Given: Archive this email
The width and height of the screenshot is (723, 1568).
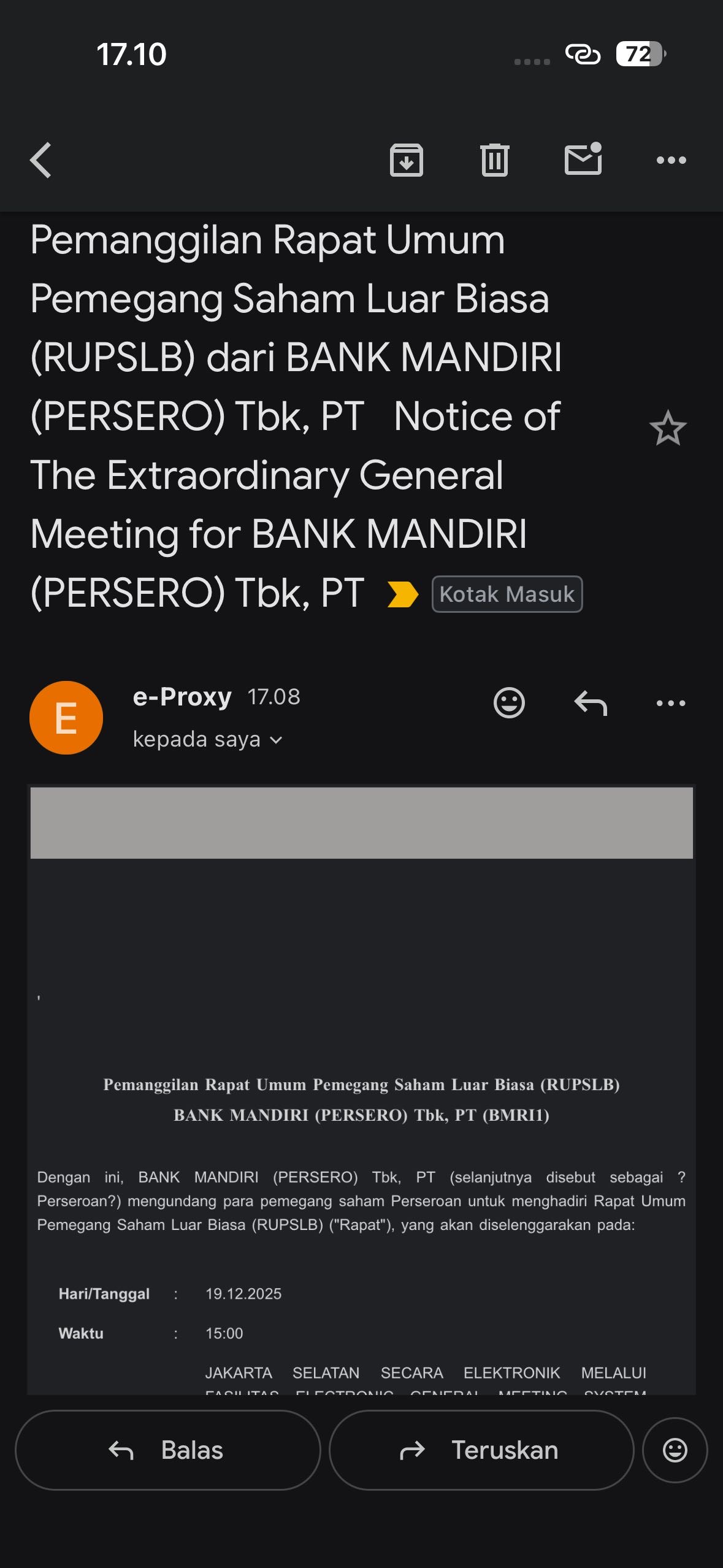Looking at the screenshot, I should (x=407, y=160).
